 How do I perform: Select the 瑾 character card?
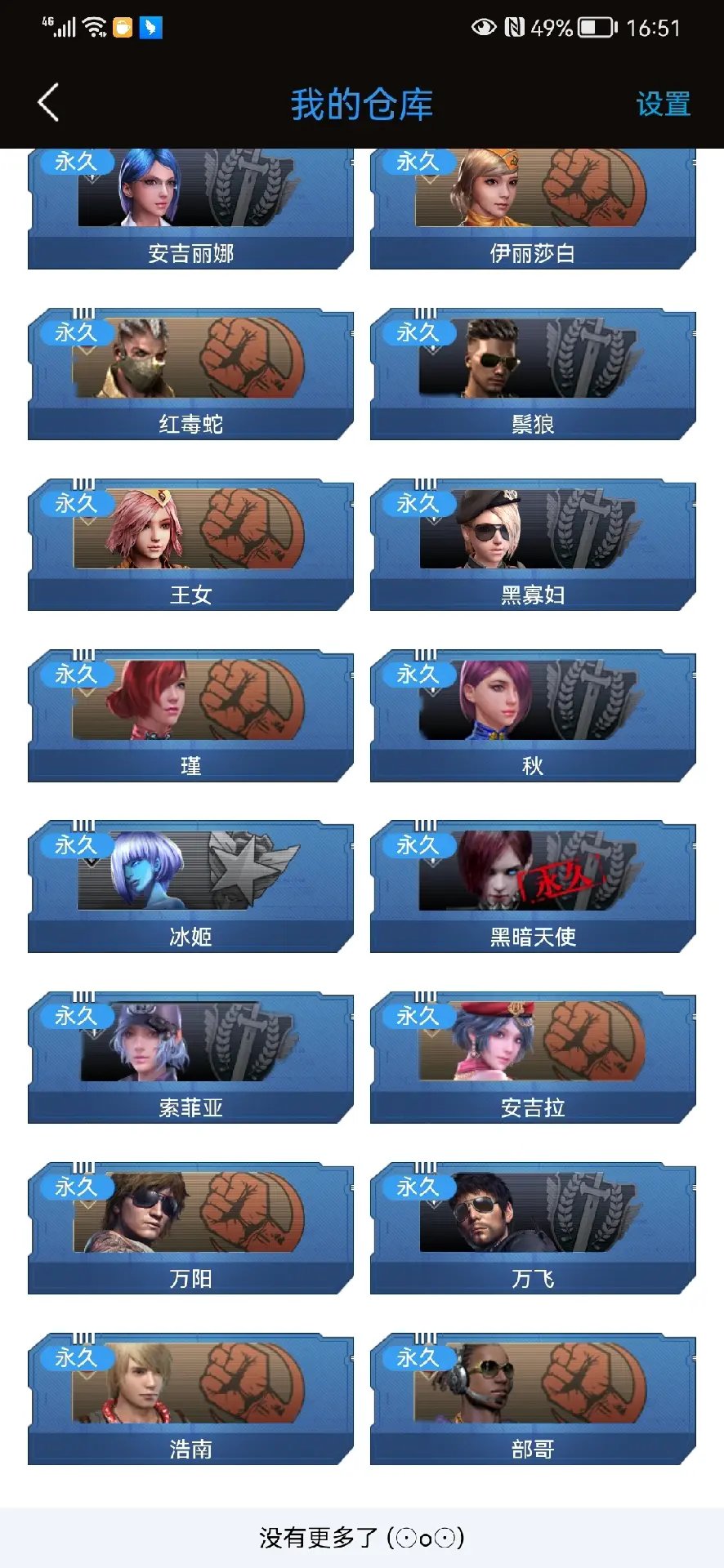click(190, 715)
